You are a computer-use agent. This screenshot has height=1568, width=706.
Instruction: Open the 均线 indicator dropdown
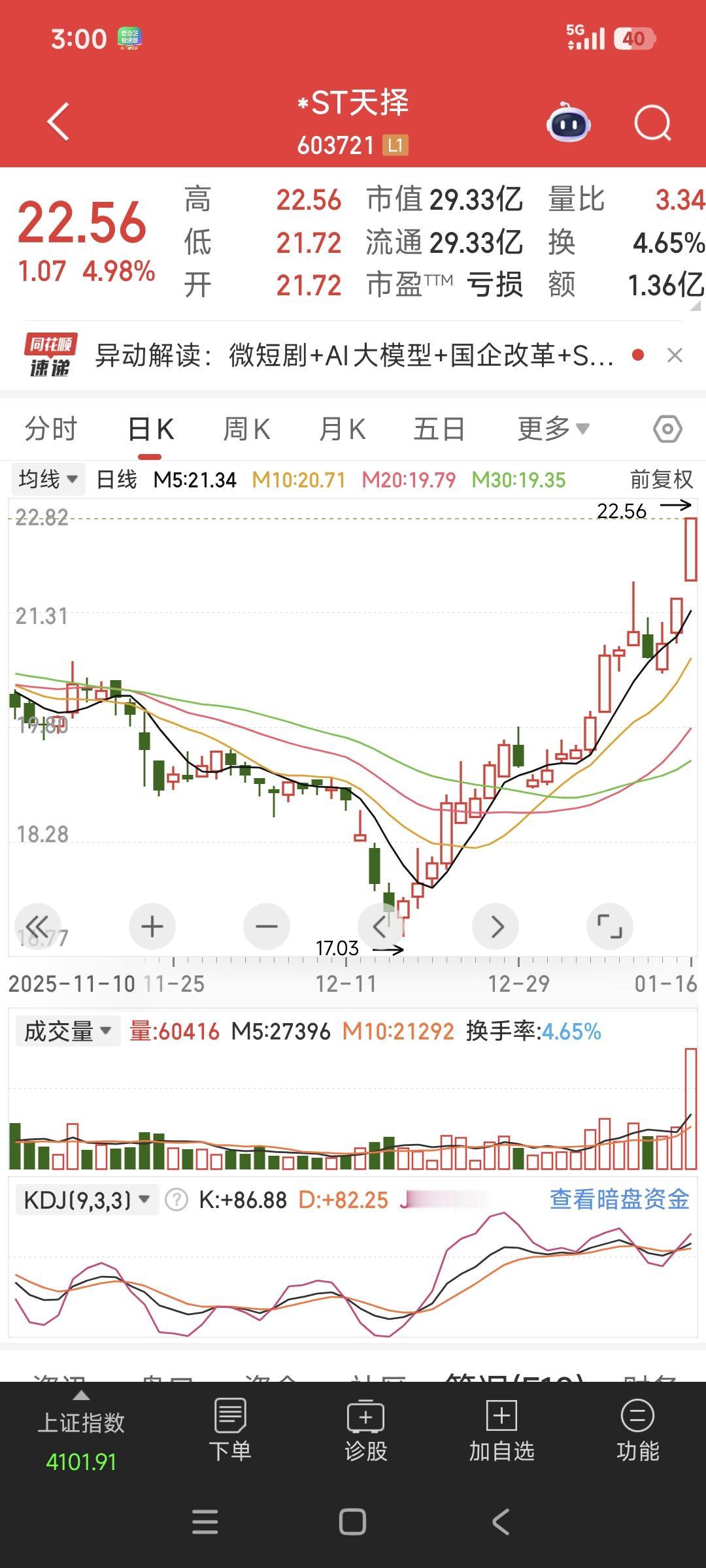(48, 480)
